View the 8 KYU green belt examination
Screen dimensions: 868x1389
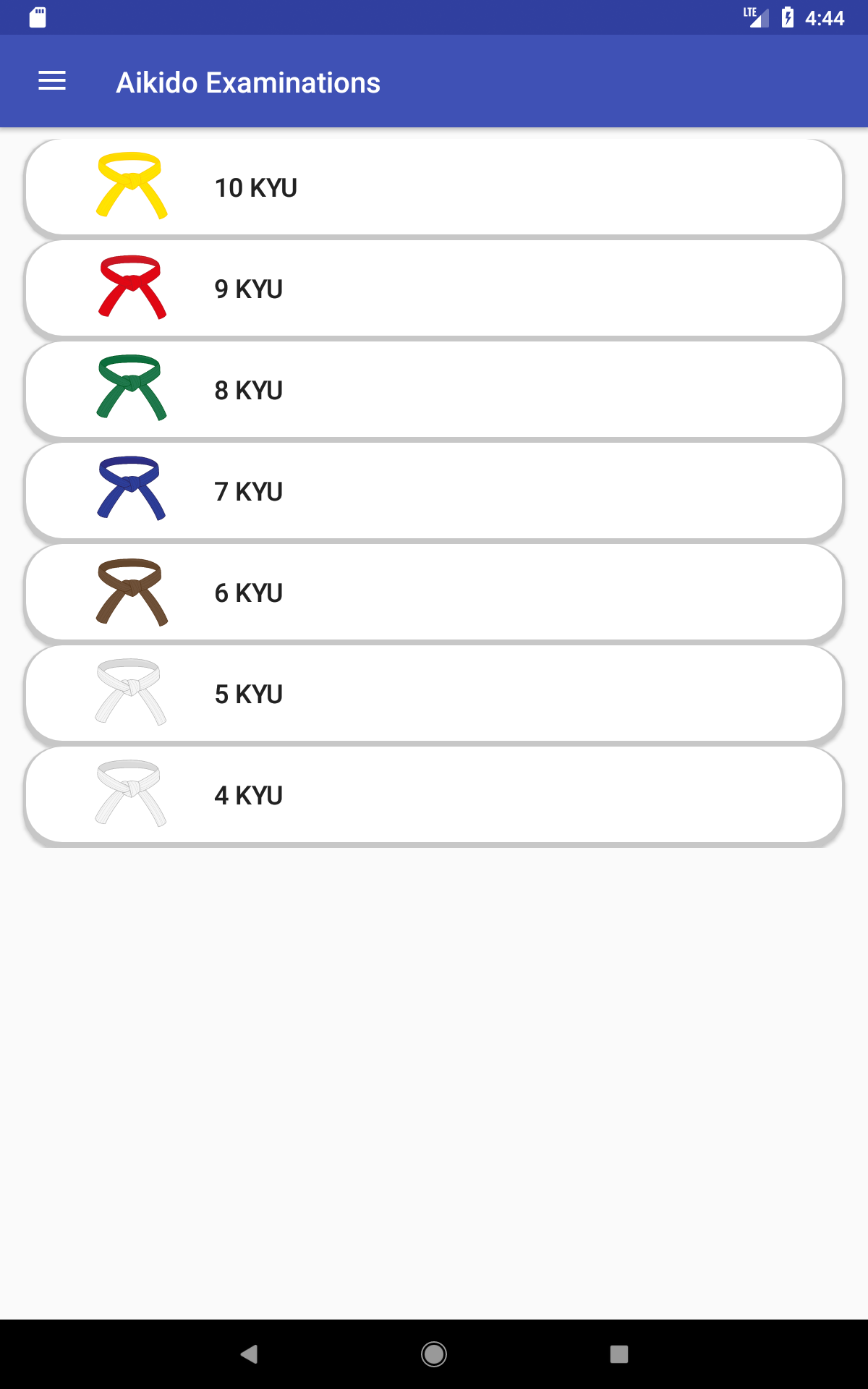pos(434,390)
